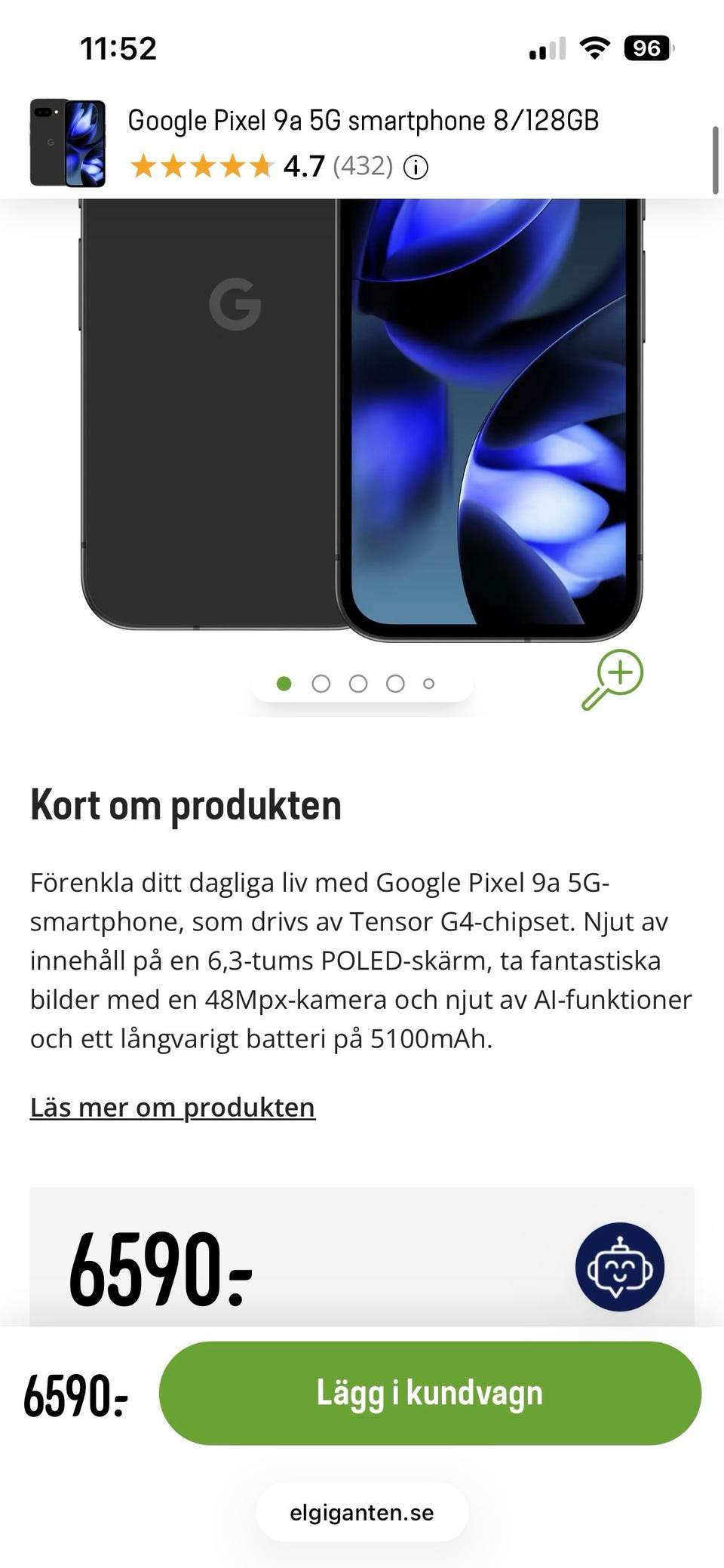
Task: Select the third carousel dot
Action: (357, 681)
